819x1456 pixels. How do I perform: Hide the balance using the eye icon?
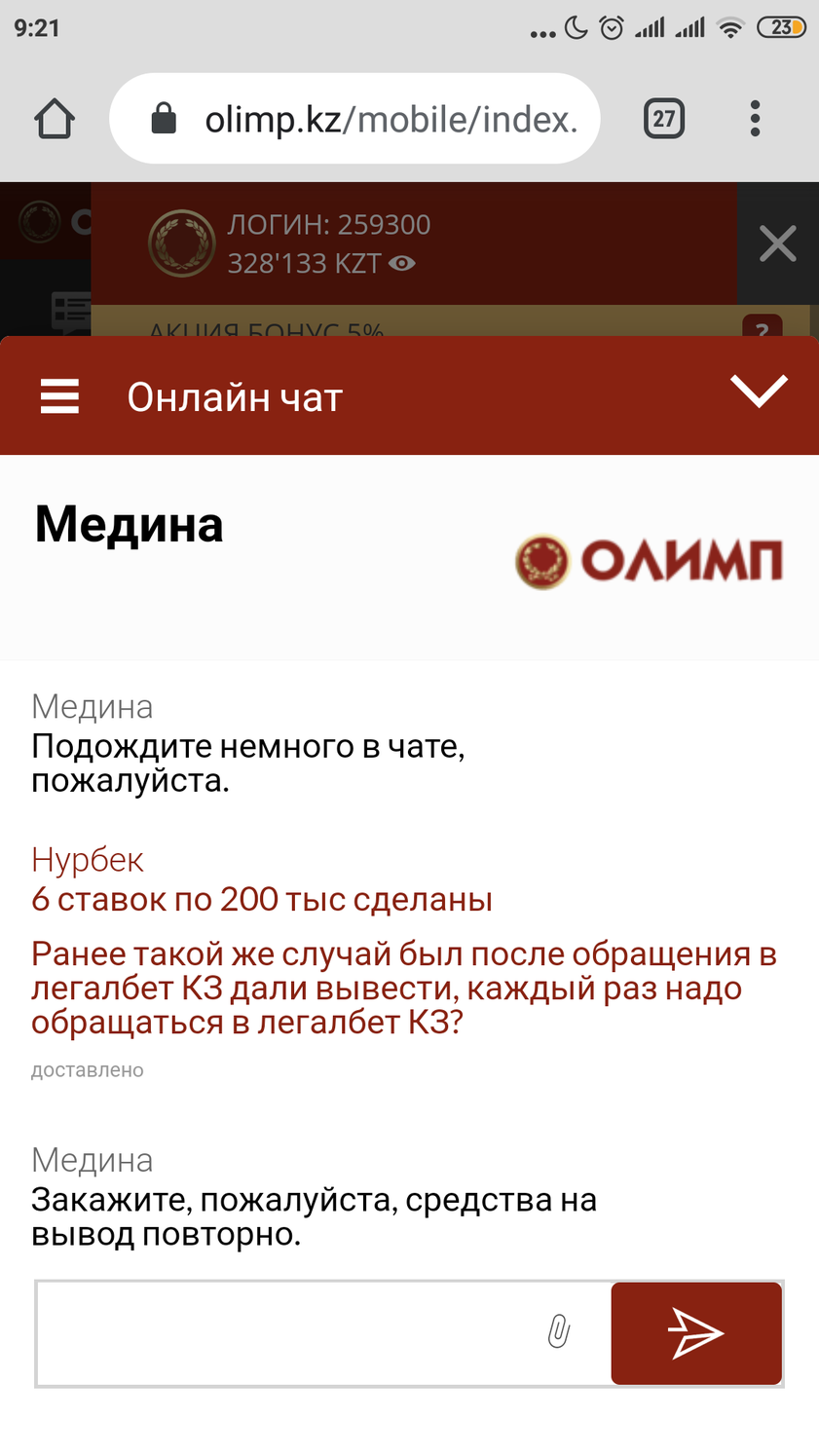tap(402, 263)
